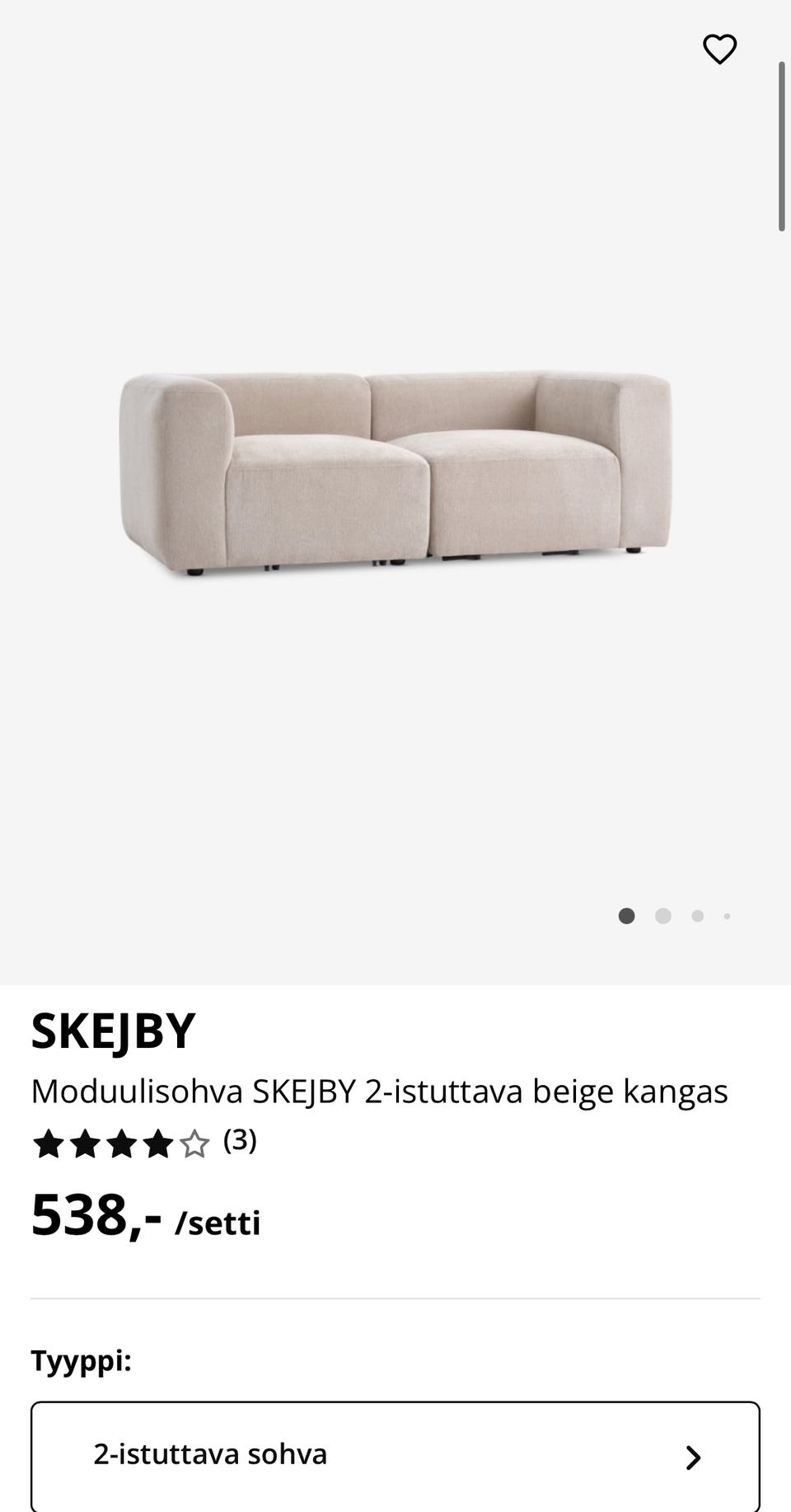791x1512 pixels.
Task: Add SKEJBY sofa to favorites with heart icon
Action: (719, 49)
